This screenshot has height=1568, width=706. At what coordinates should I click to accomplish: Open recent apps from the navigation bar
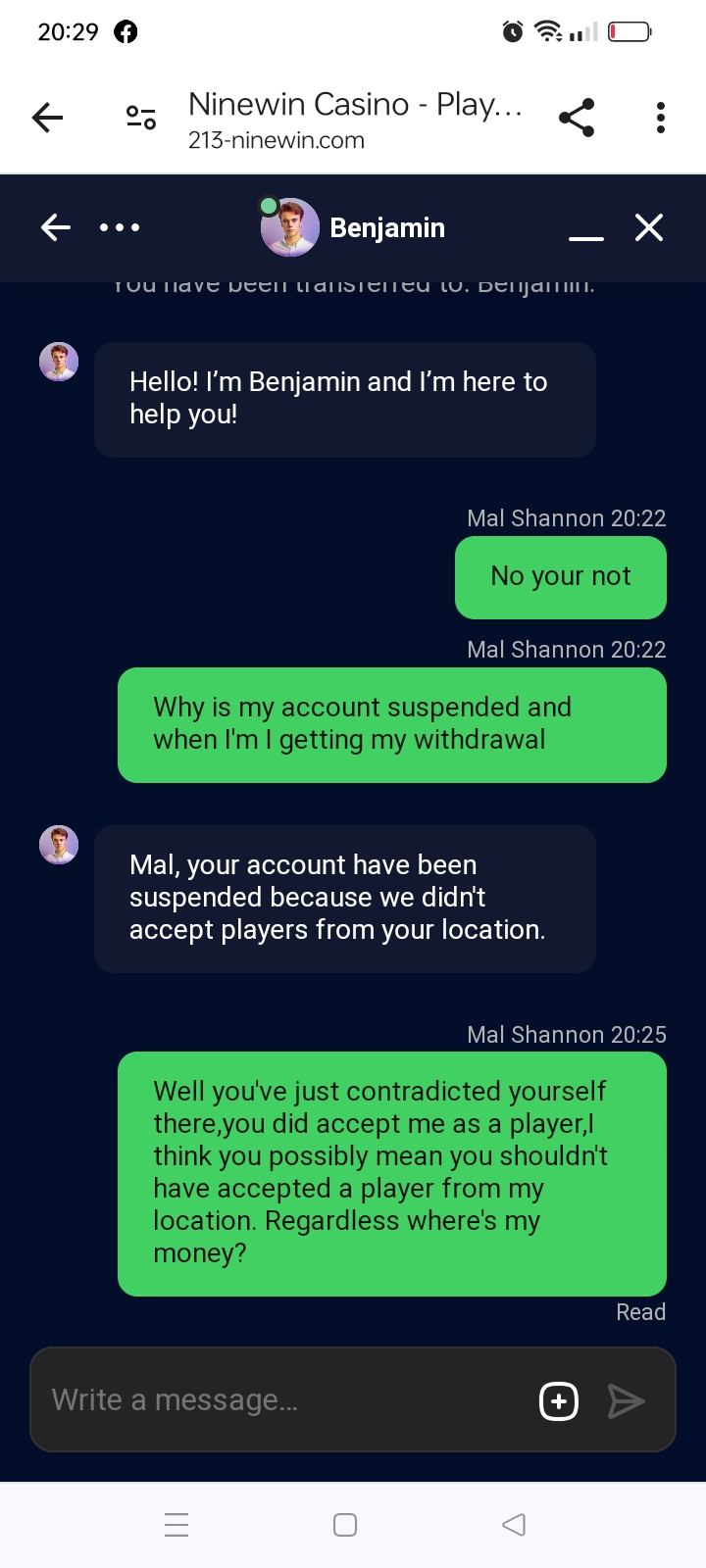click(176, 1525)
